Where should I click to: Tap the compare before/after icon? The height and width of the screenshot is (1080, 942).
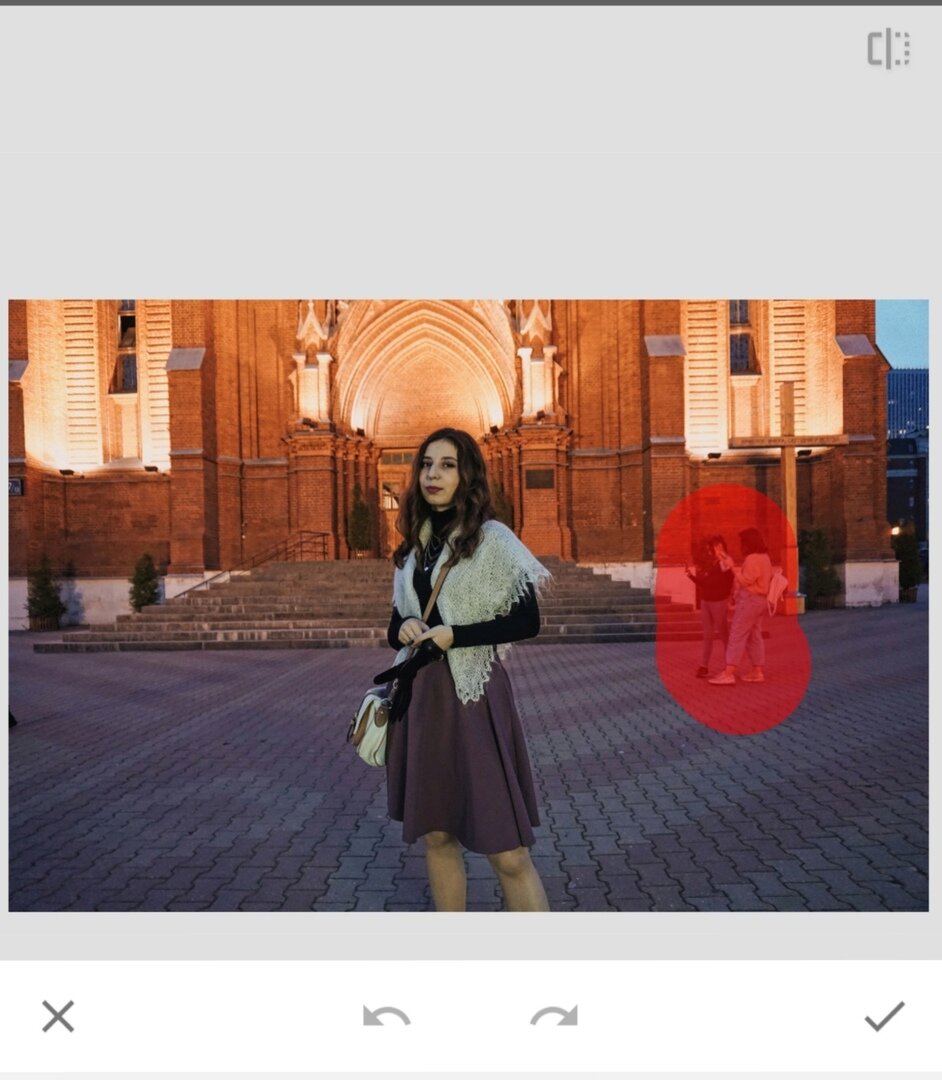(x=888, y=49)
